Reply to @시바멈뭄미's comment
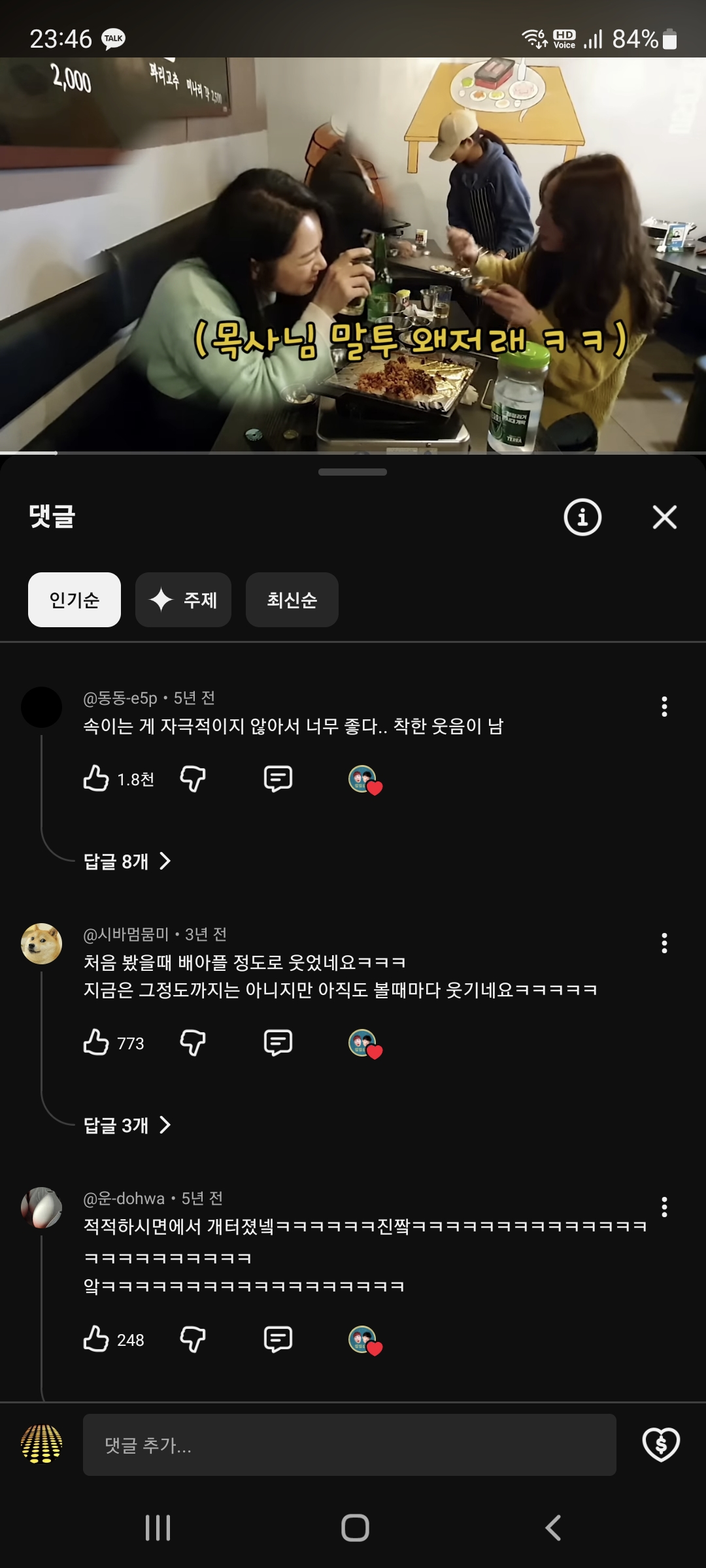Image resolution: width=706 pixels, height=1568 pixels. click(x=278, y=1043)
